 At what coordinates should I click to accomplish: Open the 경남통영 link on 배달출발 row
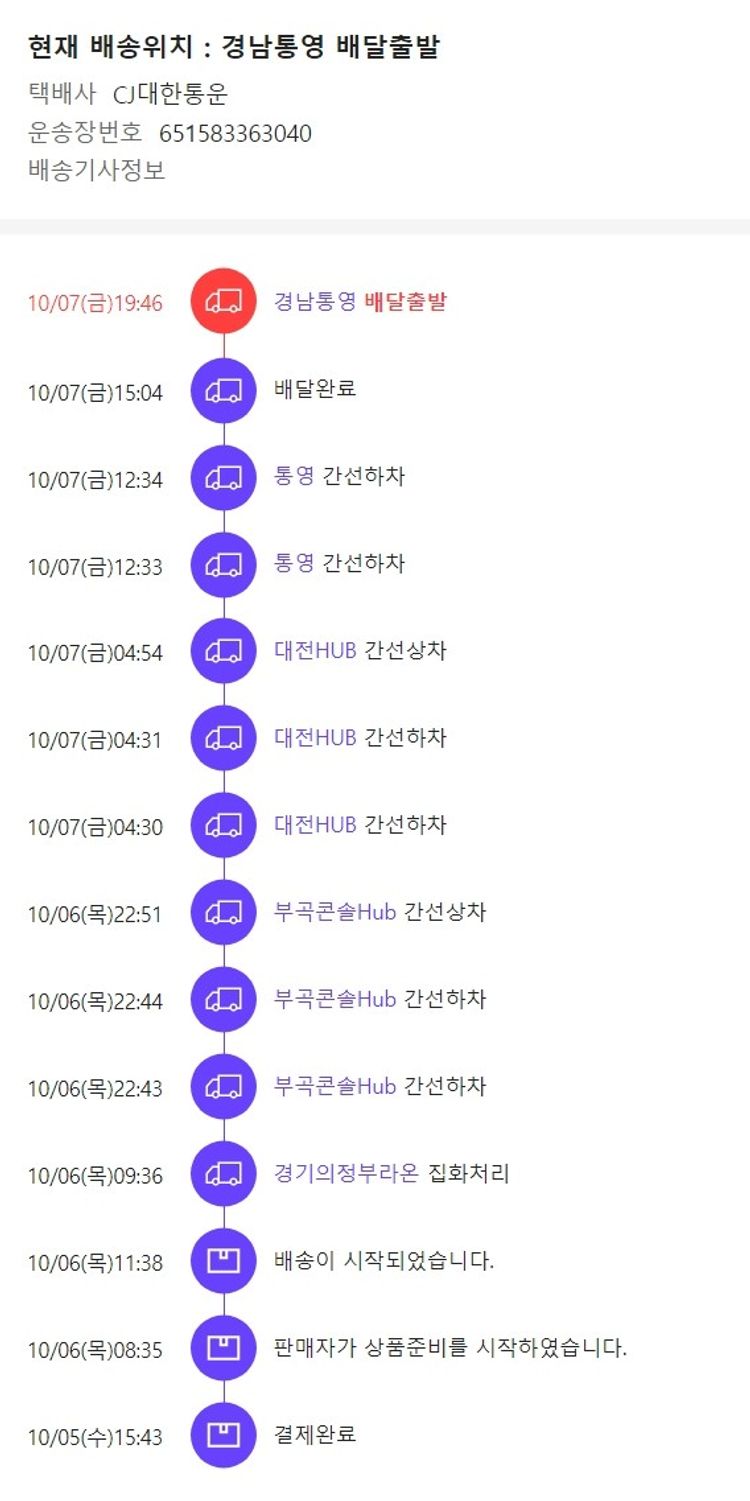315,302
